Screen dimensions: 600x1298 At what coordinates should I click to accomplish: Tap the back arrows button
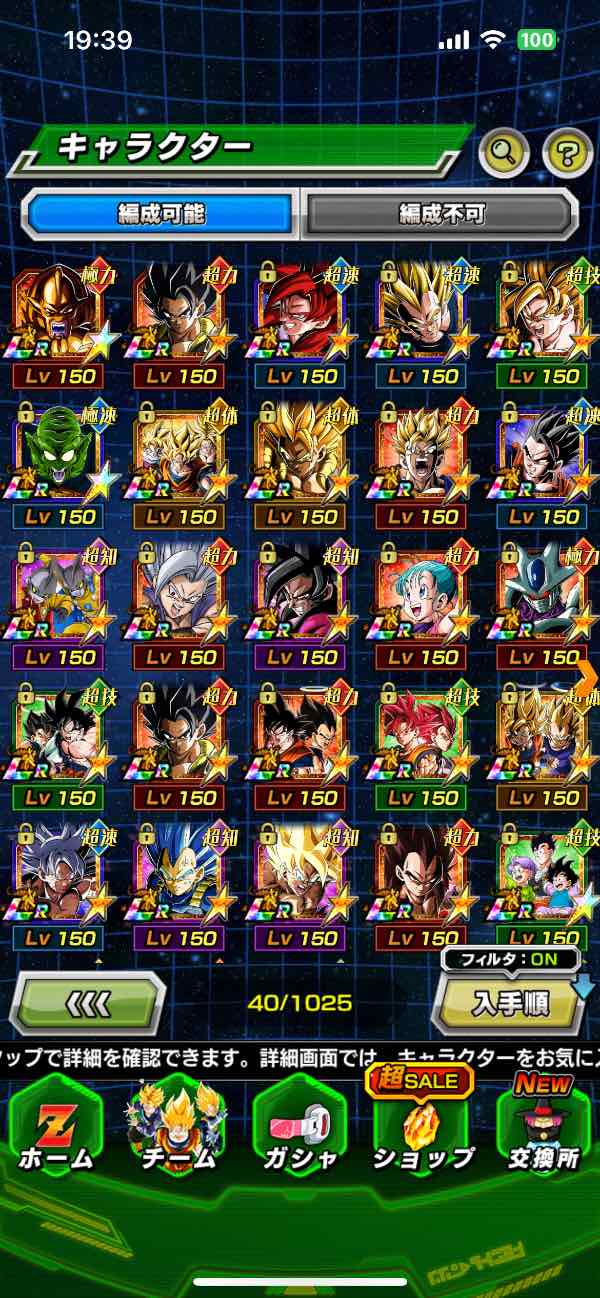tap(88, 1003)
